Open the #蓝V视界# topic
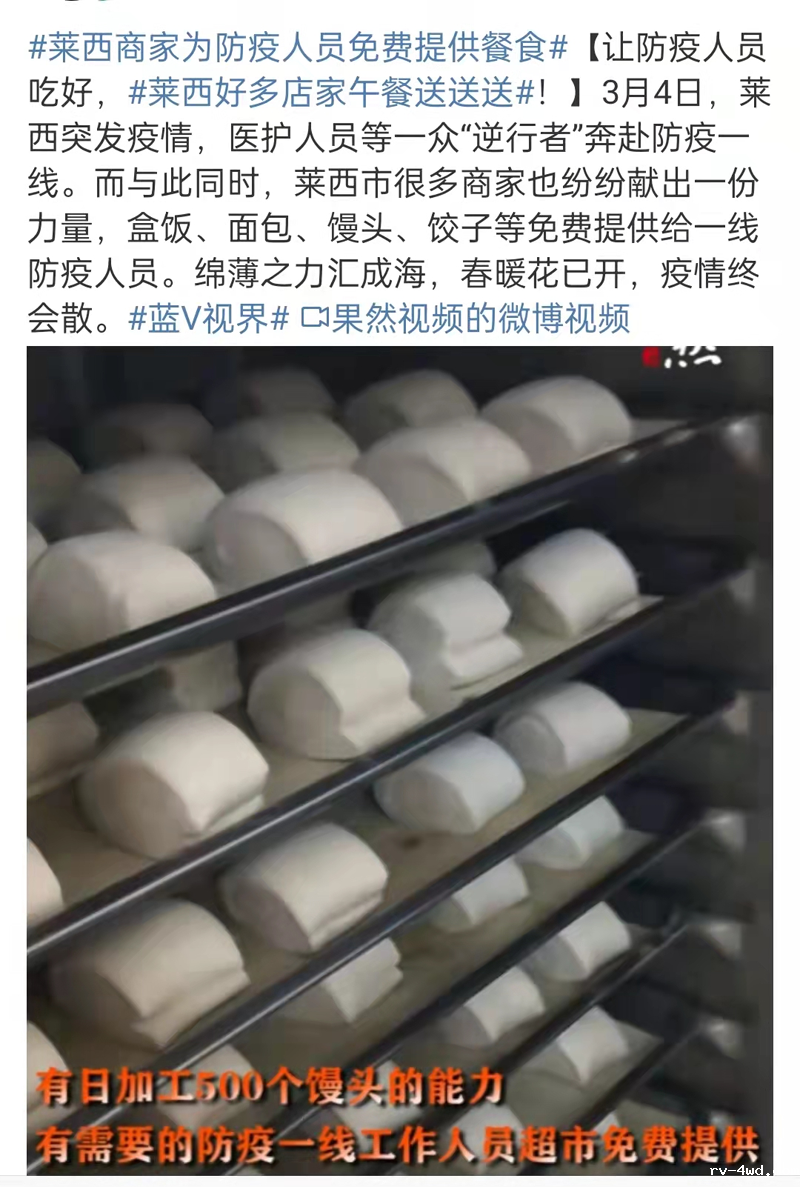This screenshot has width=800, height=1187. pyautogui.click(x=209, y=319)
